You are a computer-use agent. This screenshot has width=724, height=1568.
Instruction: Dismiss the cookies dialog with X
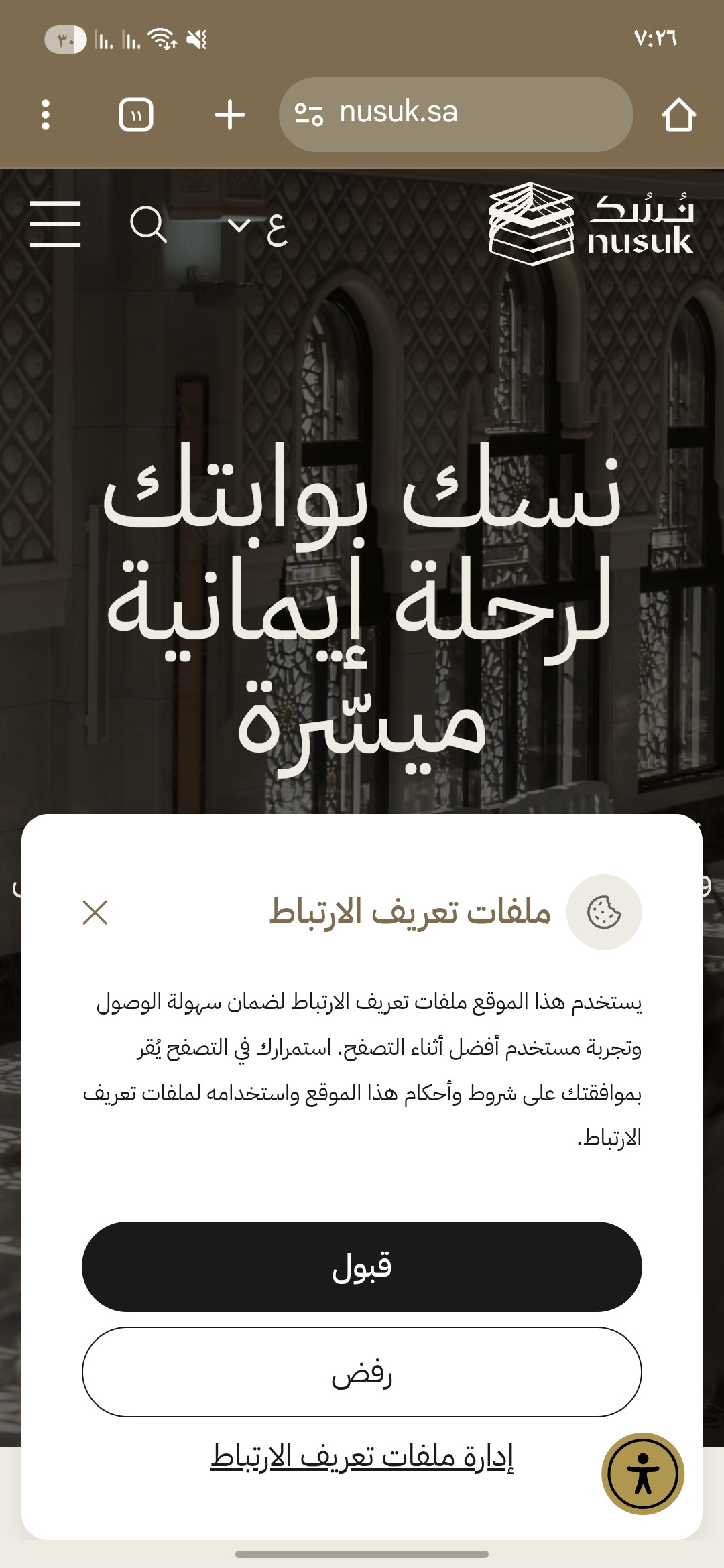coord(95,913)
